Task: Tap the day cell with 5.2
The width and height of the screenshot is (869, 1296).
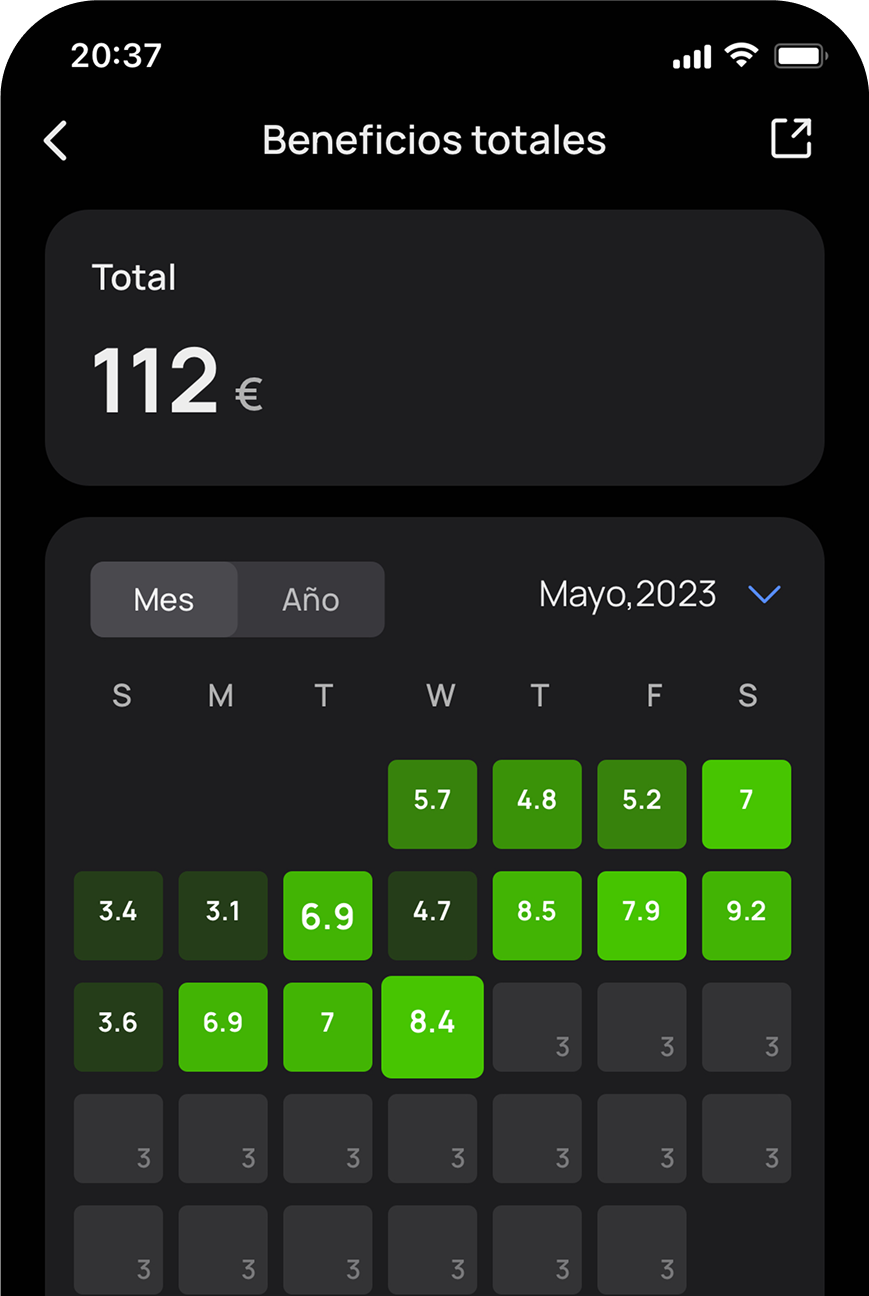Action: tap(642, 804)
